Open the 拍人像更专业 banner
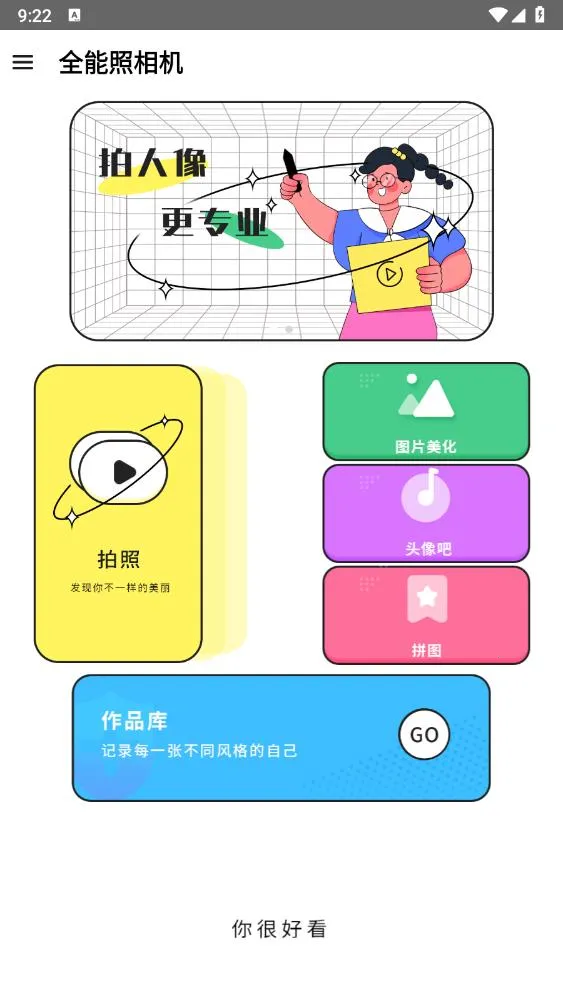The height and width of the screenshot is (1000, 563). (281, 221)
